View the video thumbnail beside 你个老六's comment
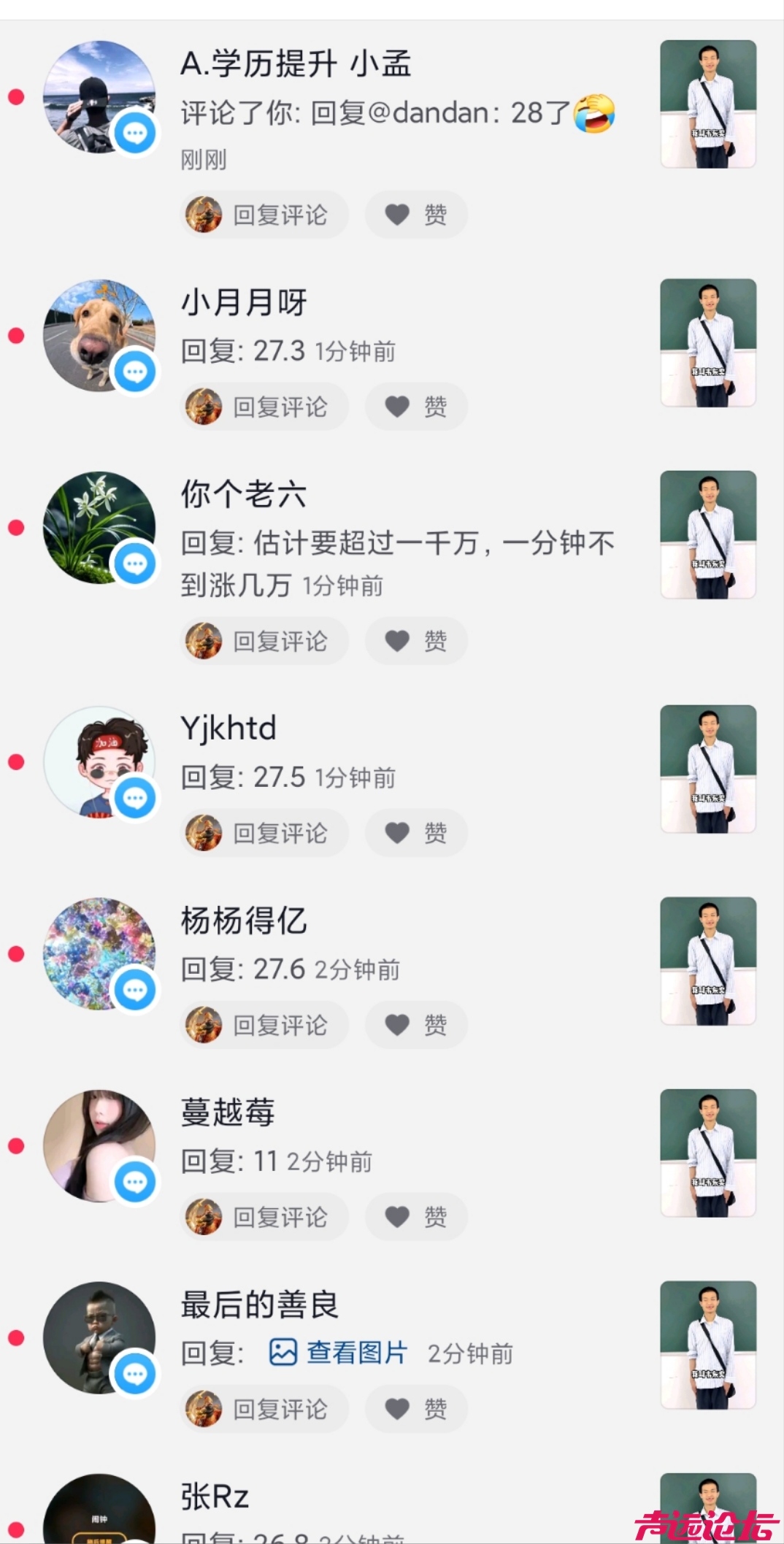Screen dimensions: 784x1544 click(x=707, y=534)
